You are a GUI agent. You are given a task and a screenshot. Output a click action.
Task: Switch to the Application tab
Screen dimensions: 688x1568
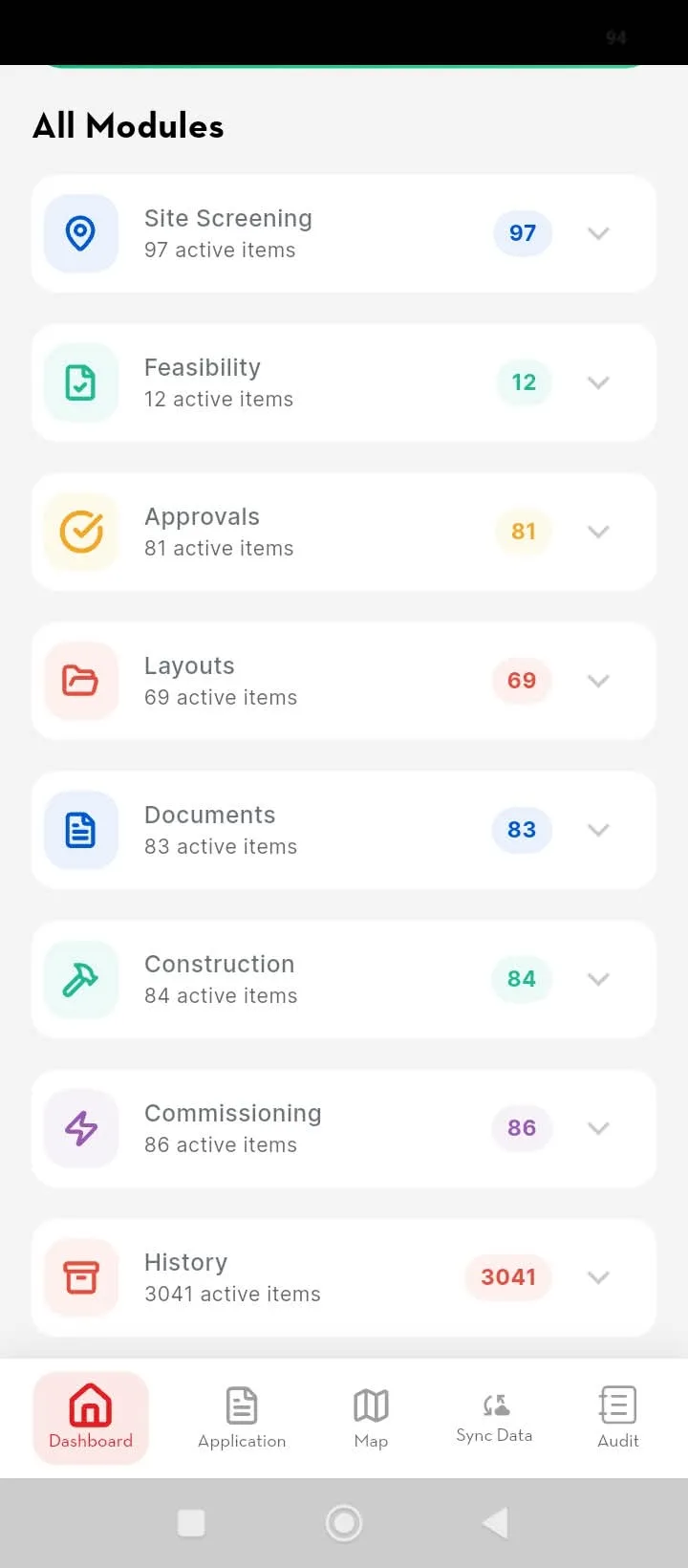click(x=242, y=1418)
